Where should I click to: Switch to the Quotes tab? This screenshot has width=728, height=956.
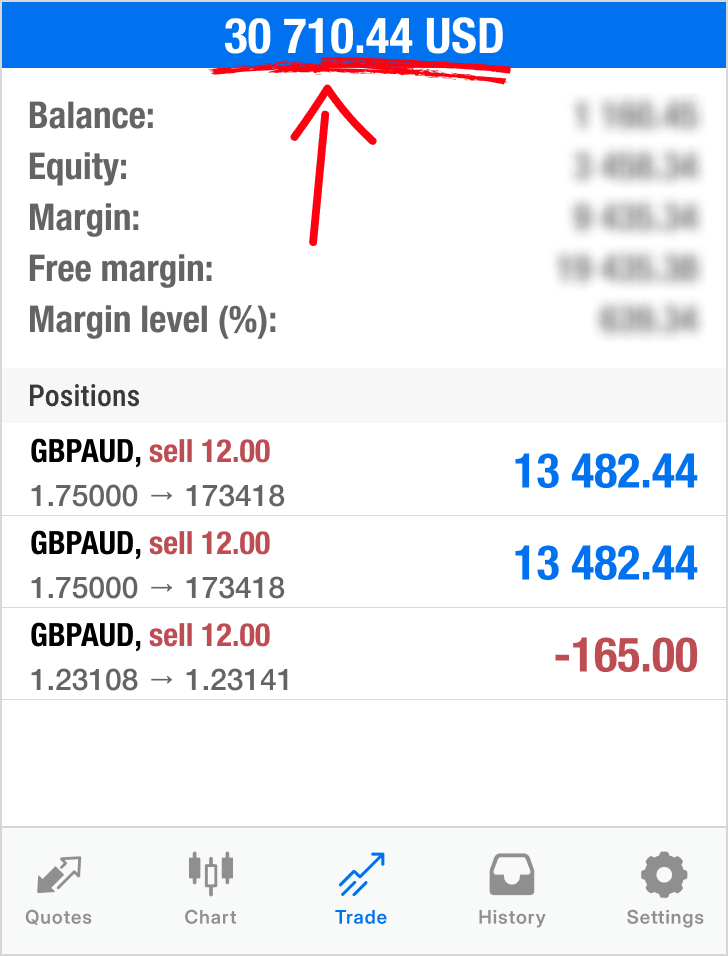coord(59,890)
